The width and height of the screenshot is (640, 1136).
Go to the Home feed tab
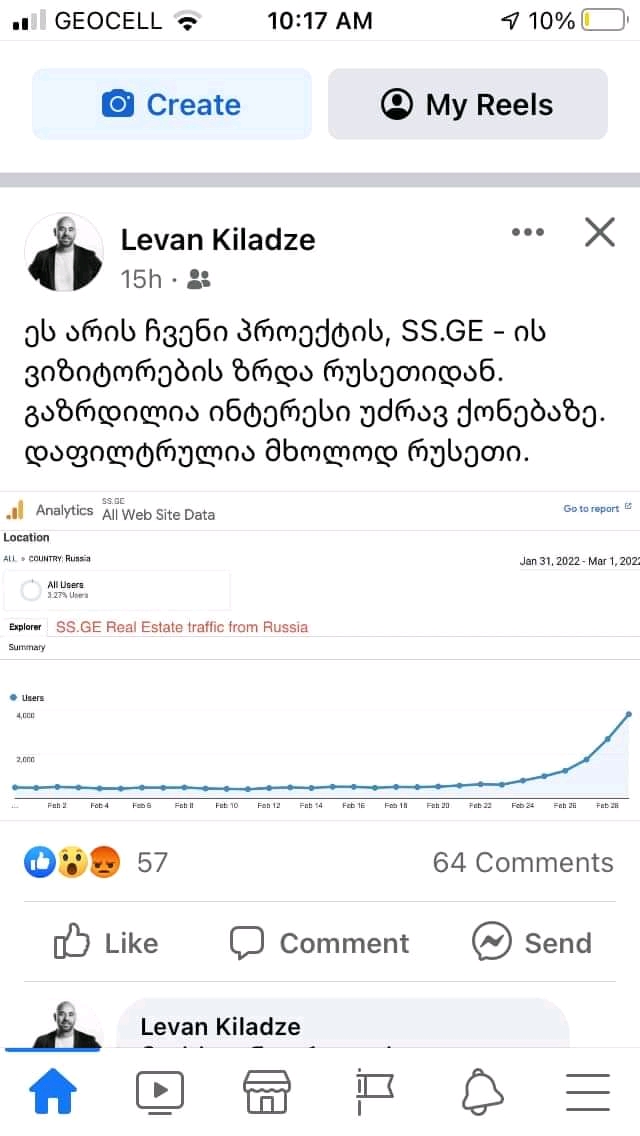click(53, 1092)
